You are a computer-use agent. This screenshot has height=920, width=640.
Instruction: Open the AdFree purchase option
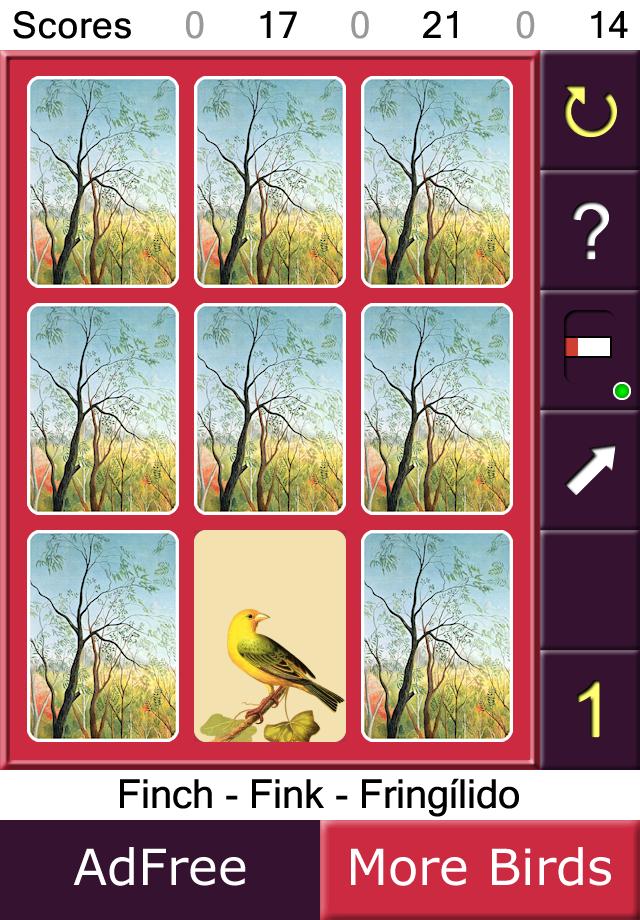tap(160, 868)
